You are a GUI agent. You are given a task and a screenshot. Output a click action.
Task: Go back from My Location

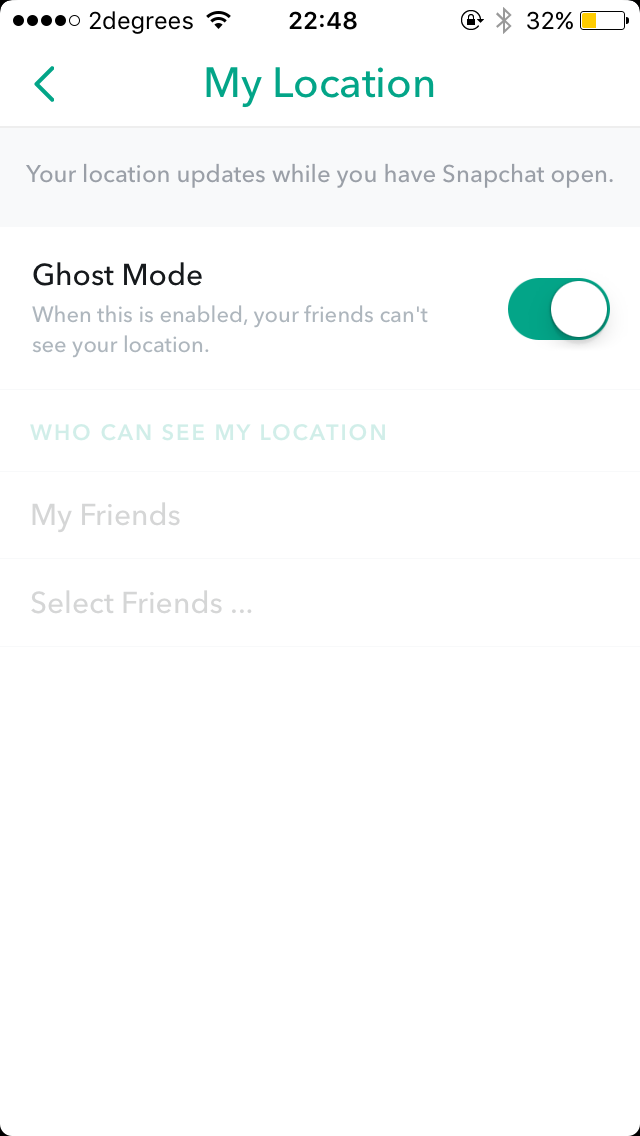[44, 83]
